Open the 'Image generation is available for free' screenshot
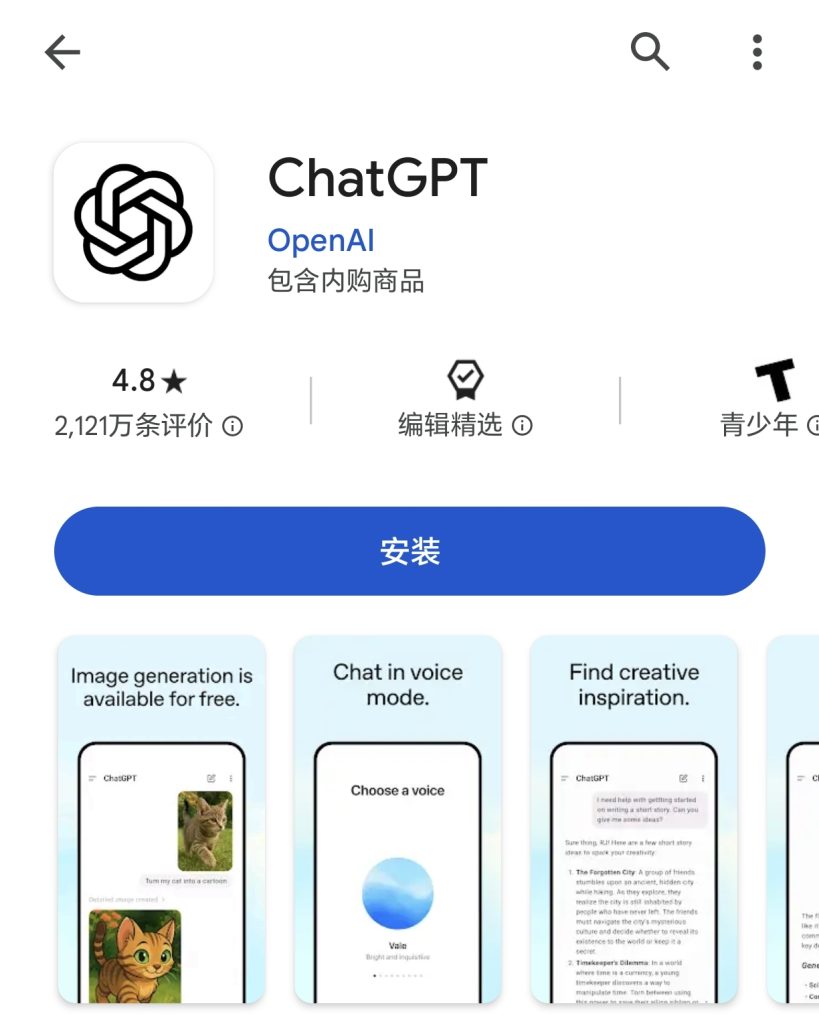 [162, 818]
